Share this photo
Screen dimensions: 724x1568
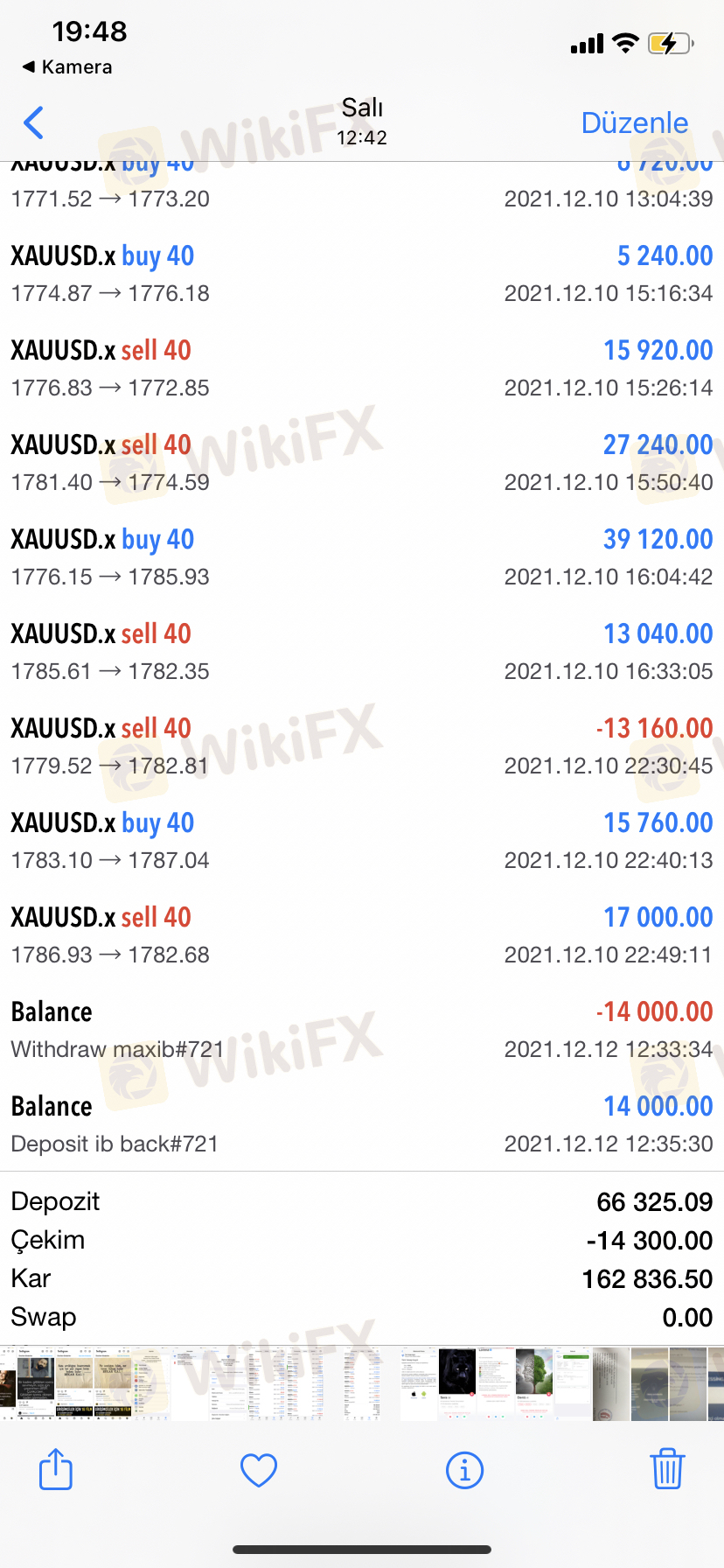(56, 1469)
